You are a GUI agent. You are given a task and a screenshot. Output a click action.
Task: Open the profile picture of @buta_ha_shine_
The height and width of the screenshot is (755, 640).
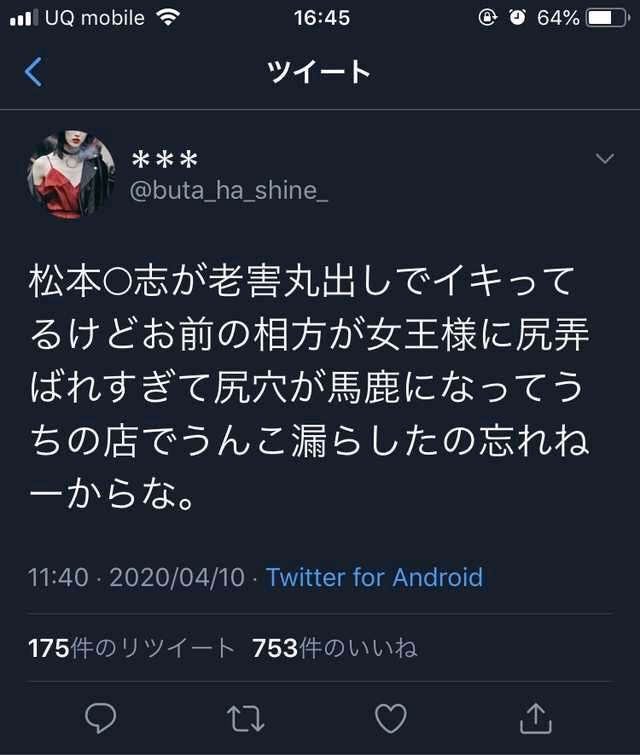(71, 174)
